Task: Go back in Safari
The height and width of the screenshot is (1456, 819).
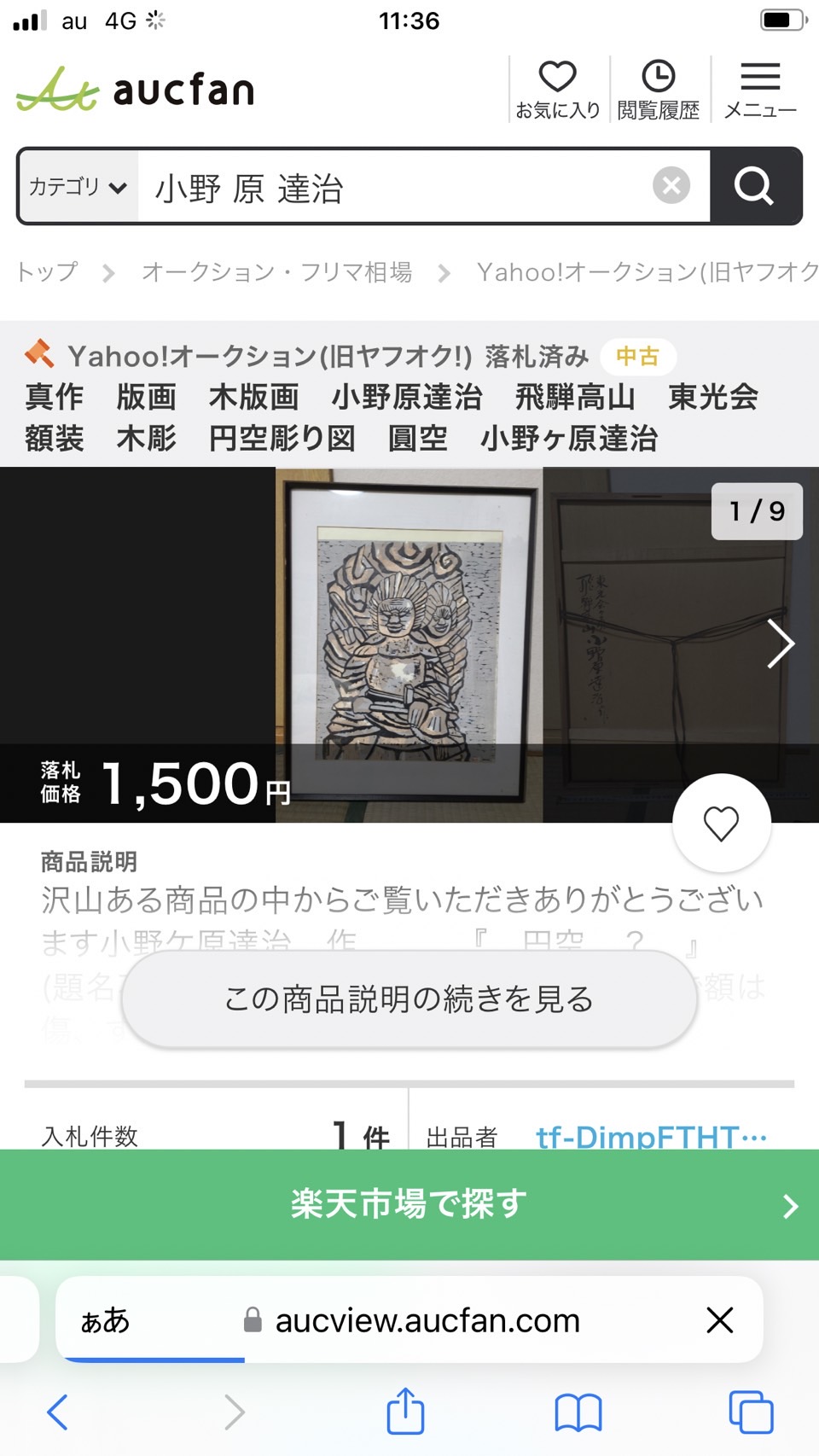Action: pos(57,1412)
